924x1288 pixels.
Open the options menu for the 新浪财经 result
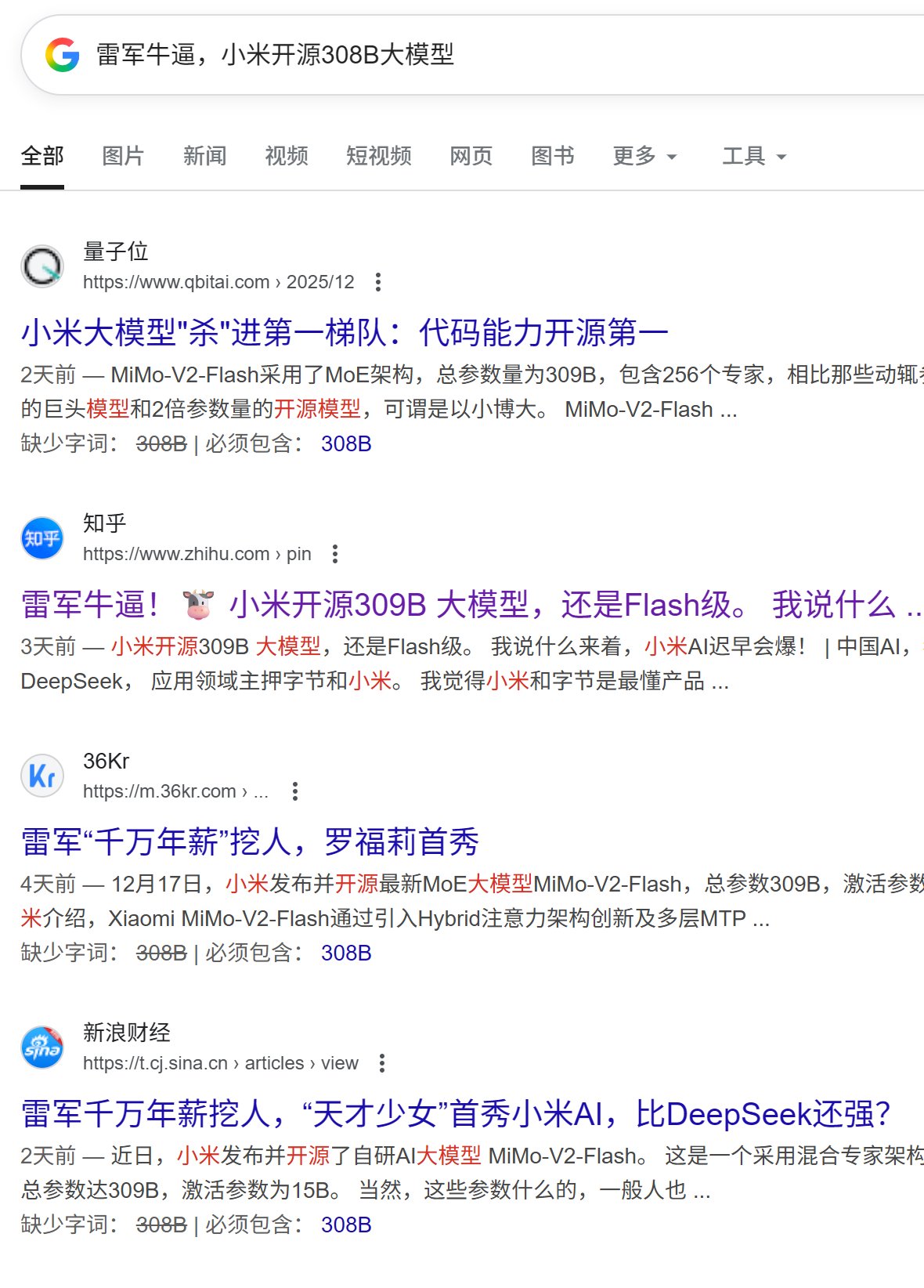[382, 1063]
